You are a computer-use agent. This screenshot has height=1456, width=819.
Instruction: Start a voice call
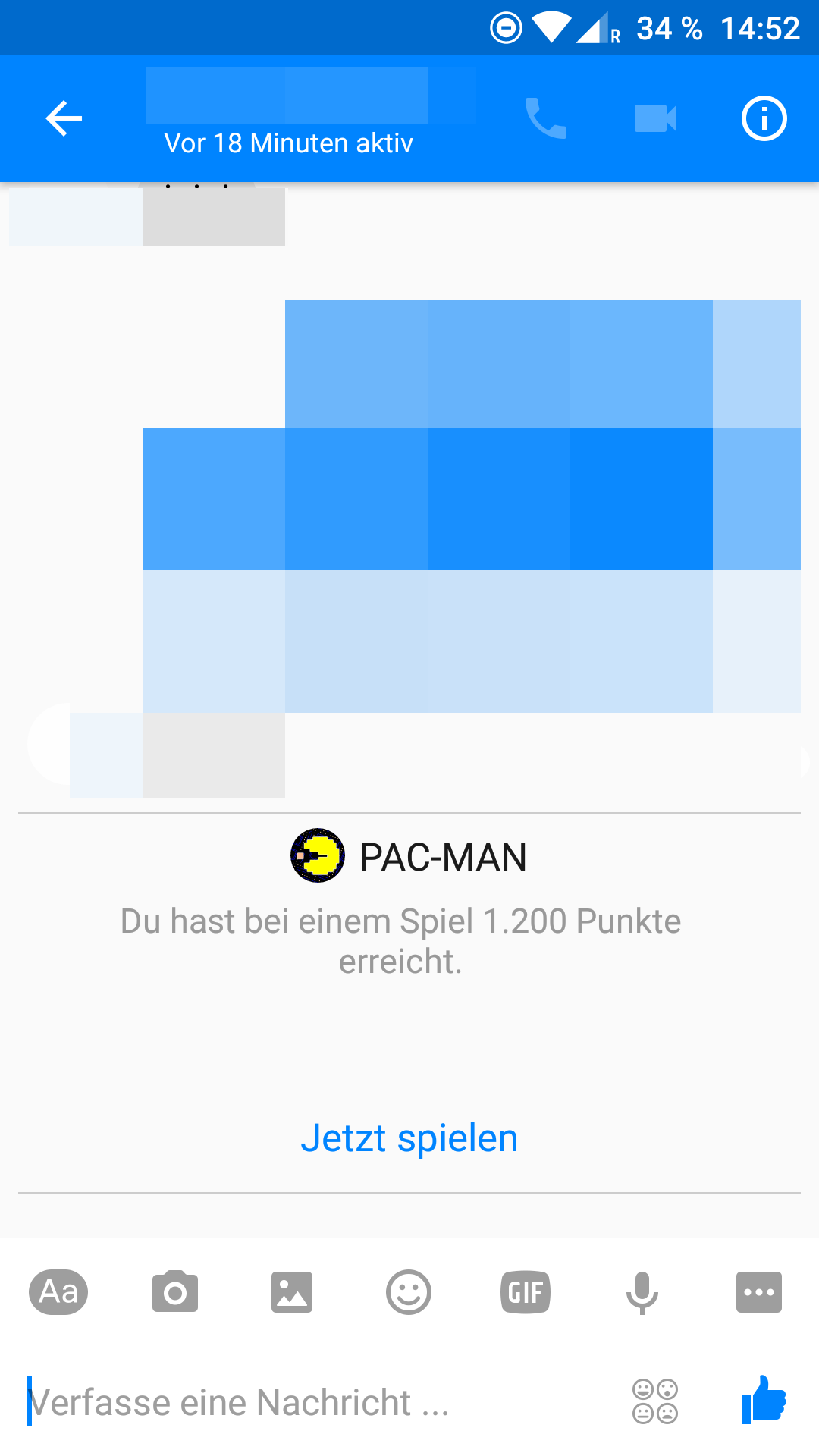tap(546, 118)
